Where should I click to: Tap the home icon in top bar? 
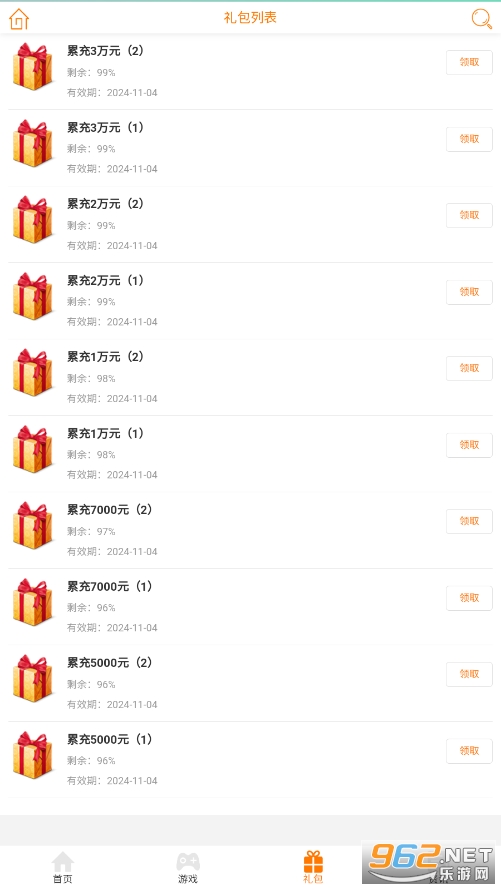coord(19,19)
